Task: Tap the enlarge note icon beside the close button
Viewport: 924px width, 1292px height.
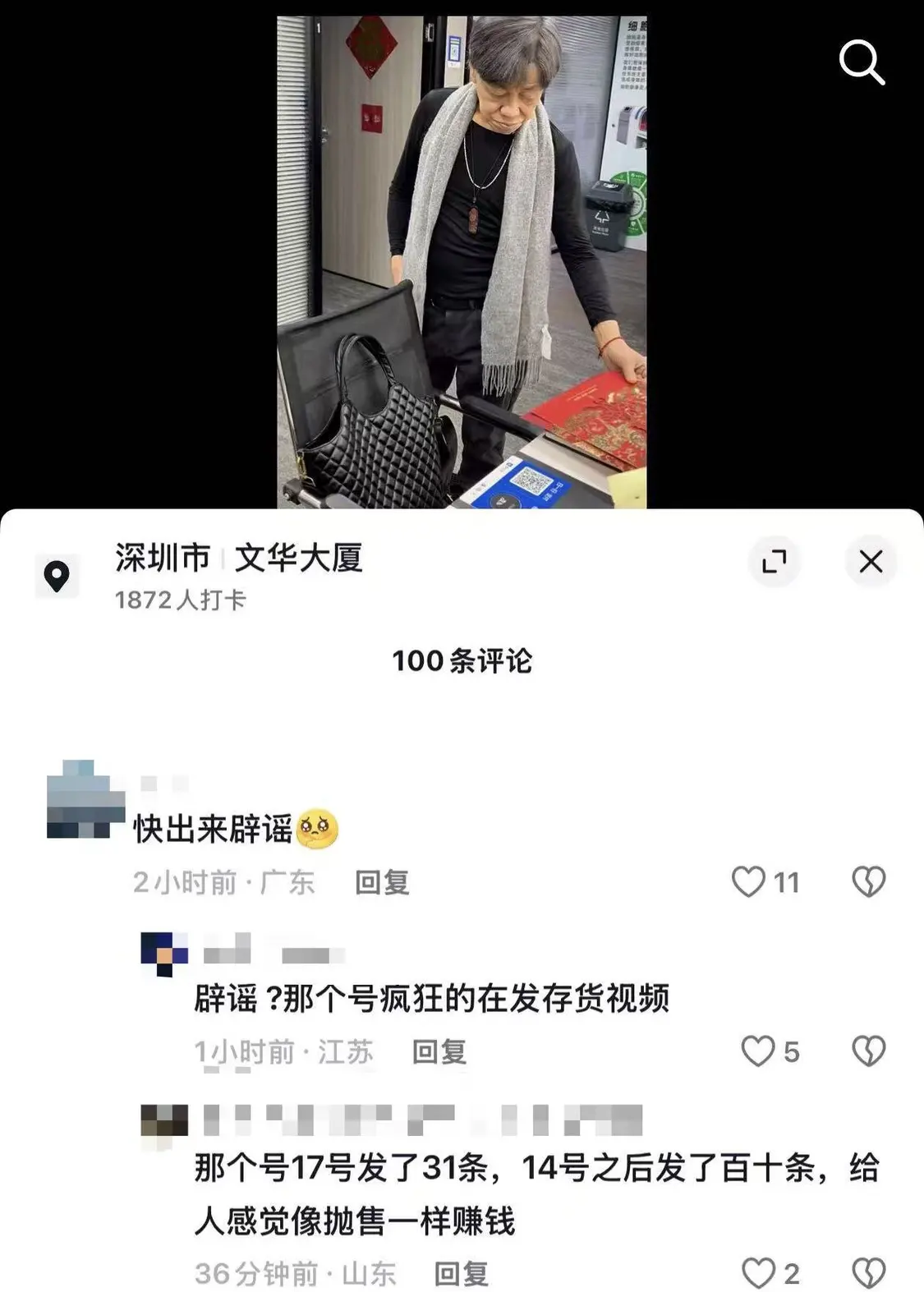Action: point(773,562)
